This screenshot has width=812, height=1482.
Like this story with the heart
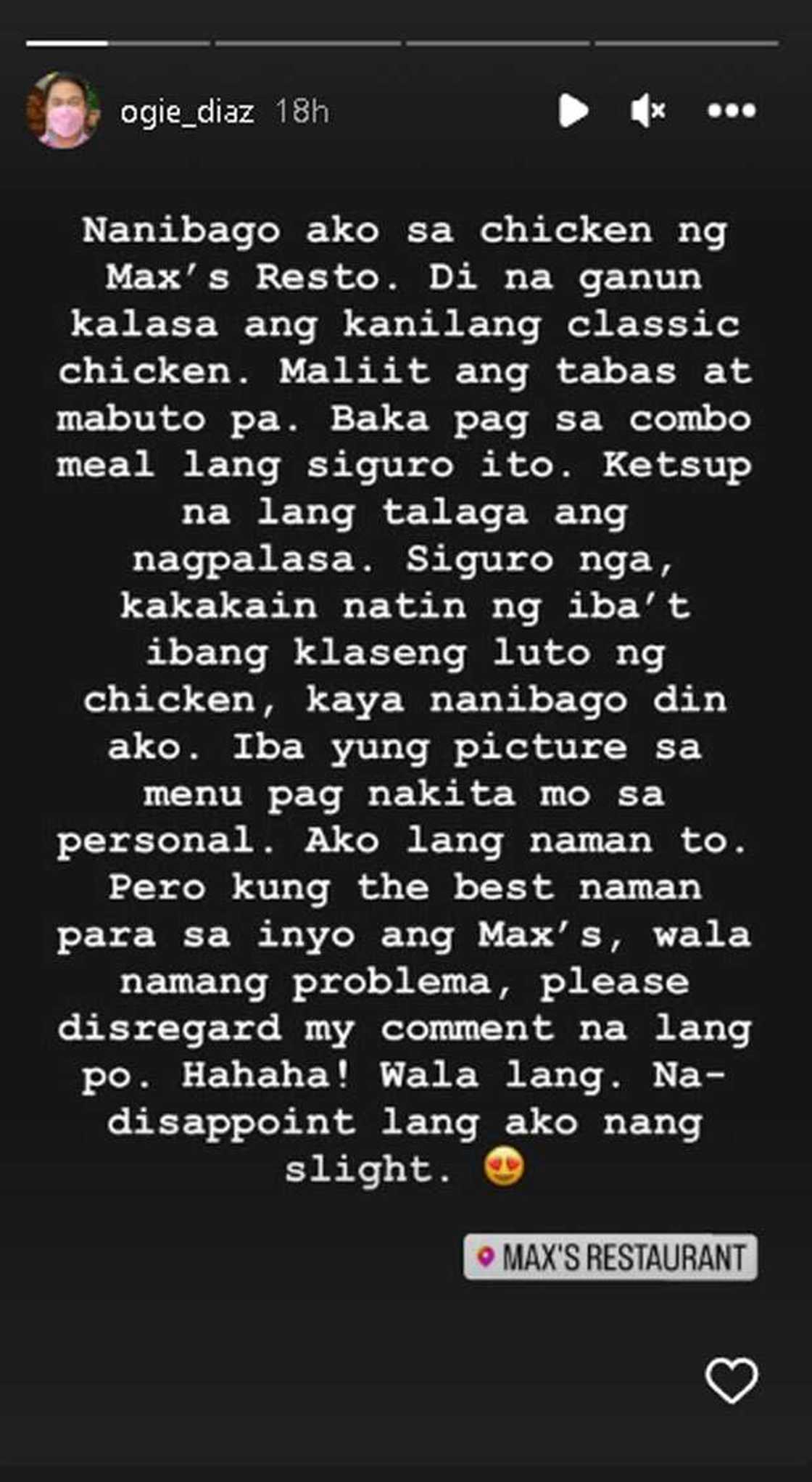(x=731, y=1380)
